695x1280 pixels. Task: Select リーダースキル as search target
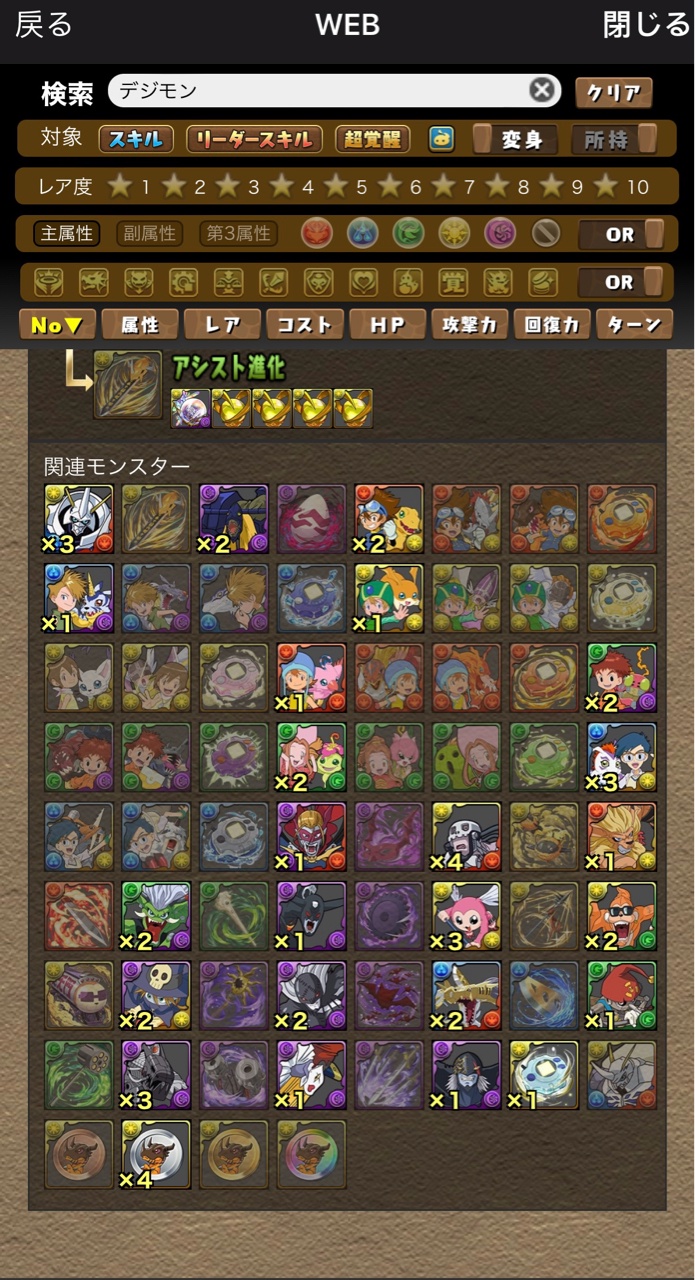(x=254, y=139)
